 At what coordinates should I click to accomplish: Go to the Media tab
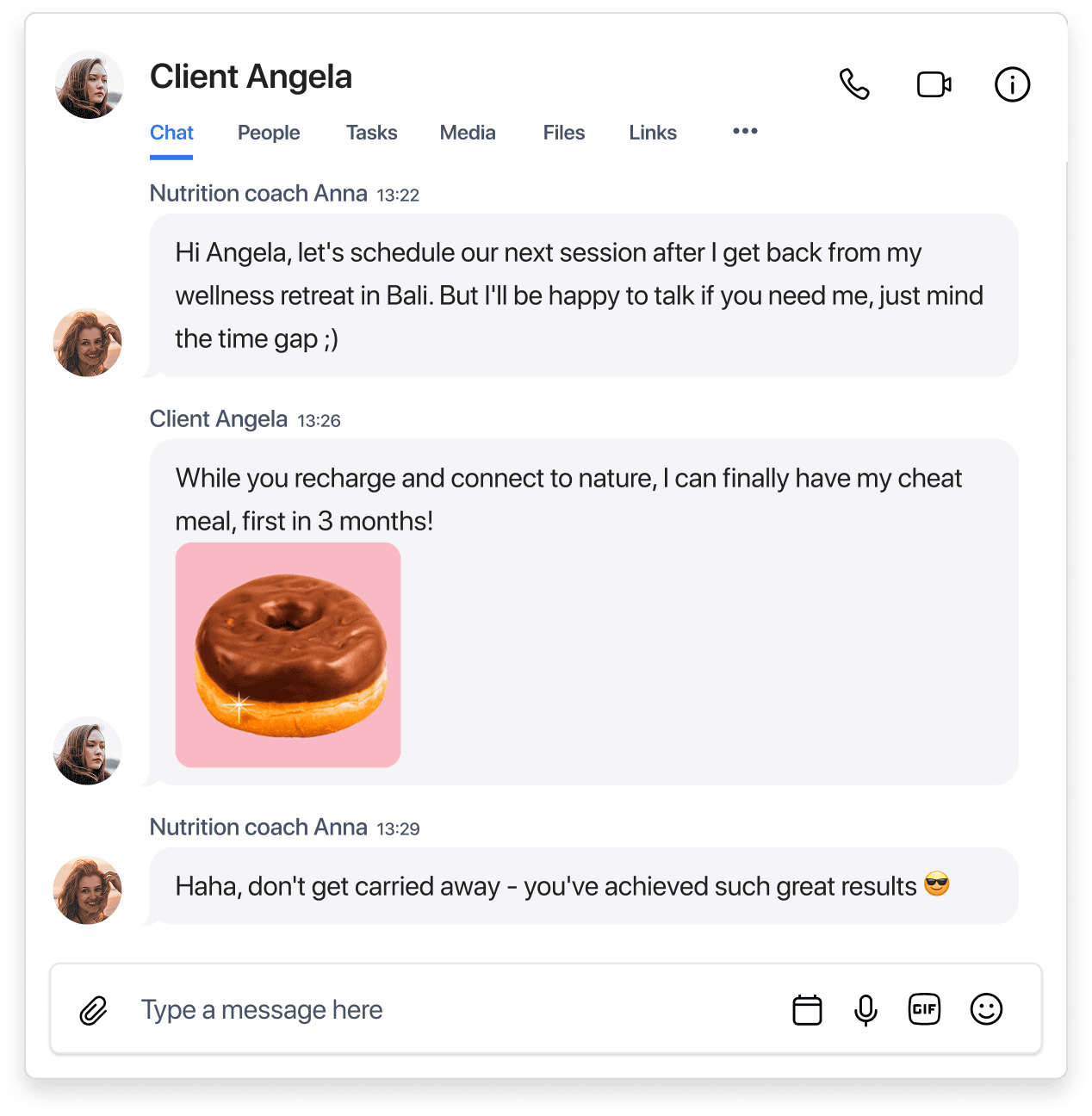(468, 133)
